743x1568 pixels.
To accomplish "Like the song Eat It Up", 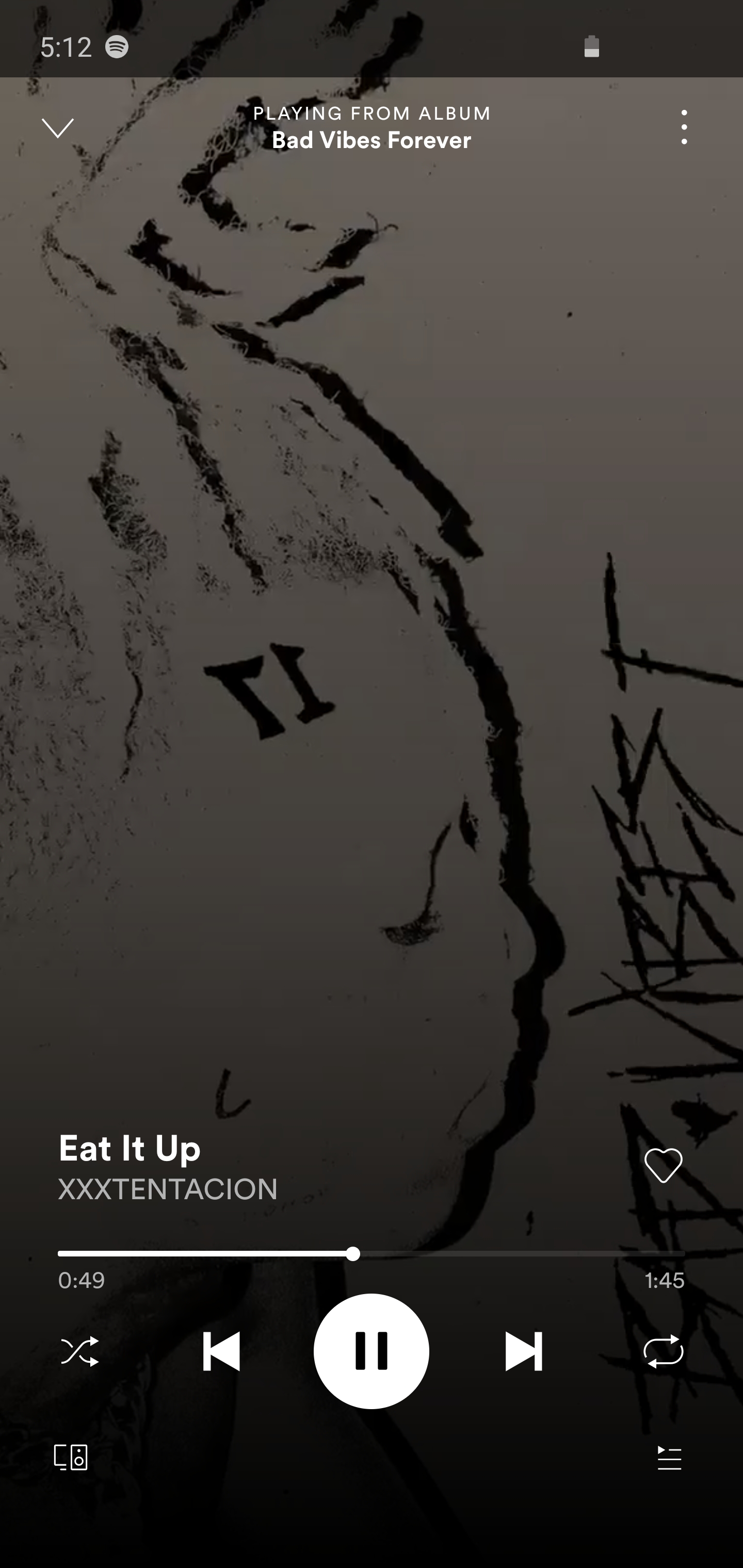I will [x=663, y=1165].
